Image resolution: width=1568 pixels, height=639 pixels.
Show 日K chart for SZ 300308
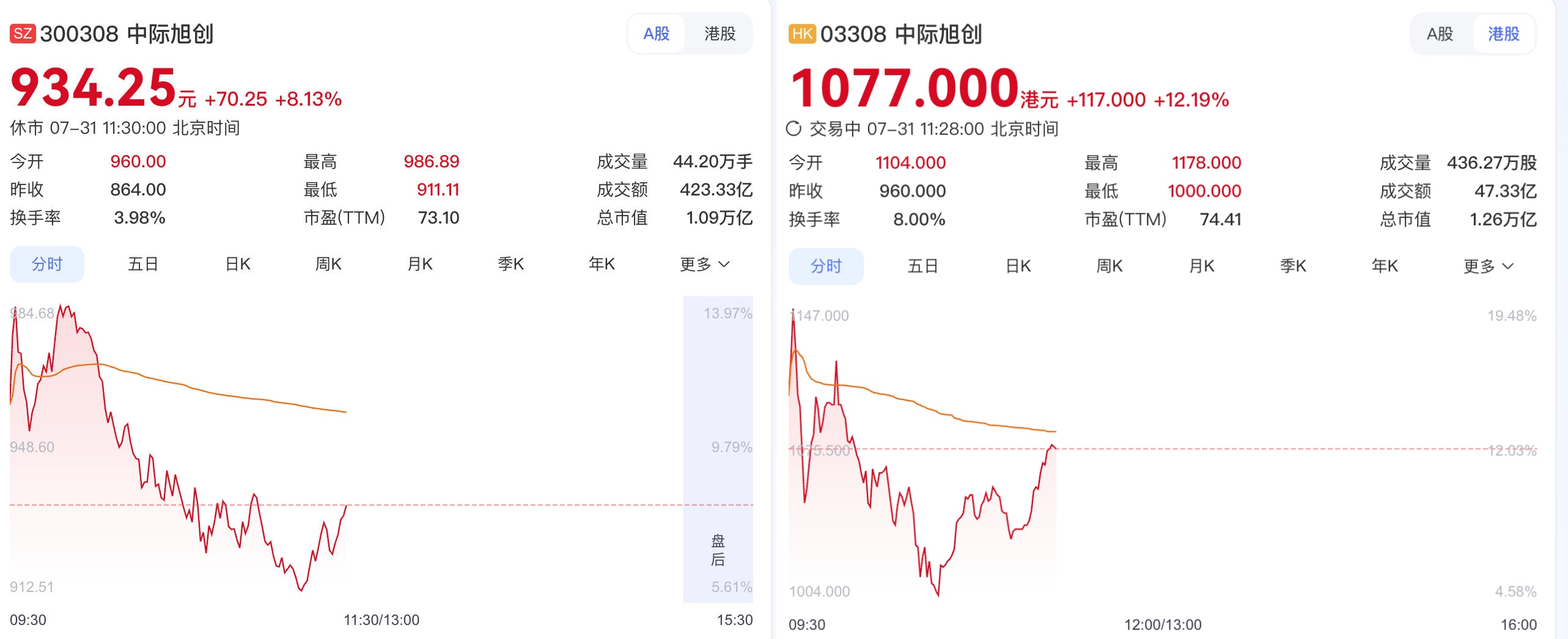[x=238, y=264]
